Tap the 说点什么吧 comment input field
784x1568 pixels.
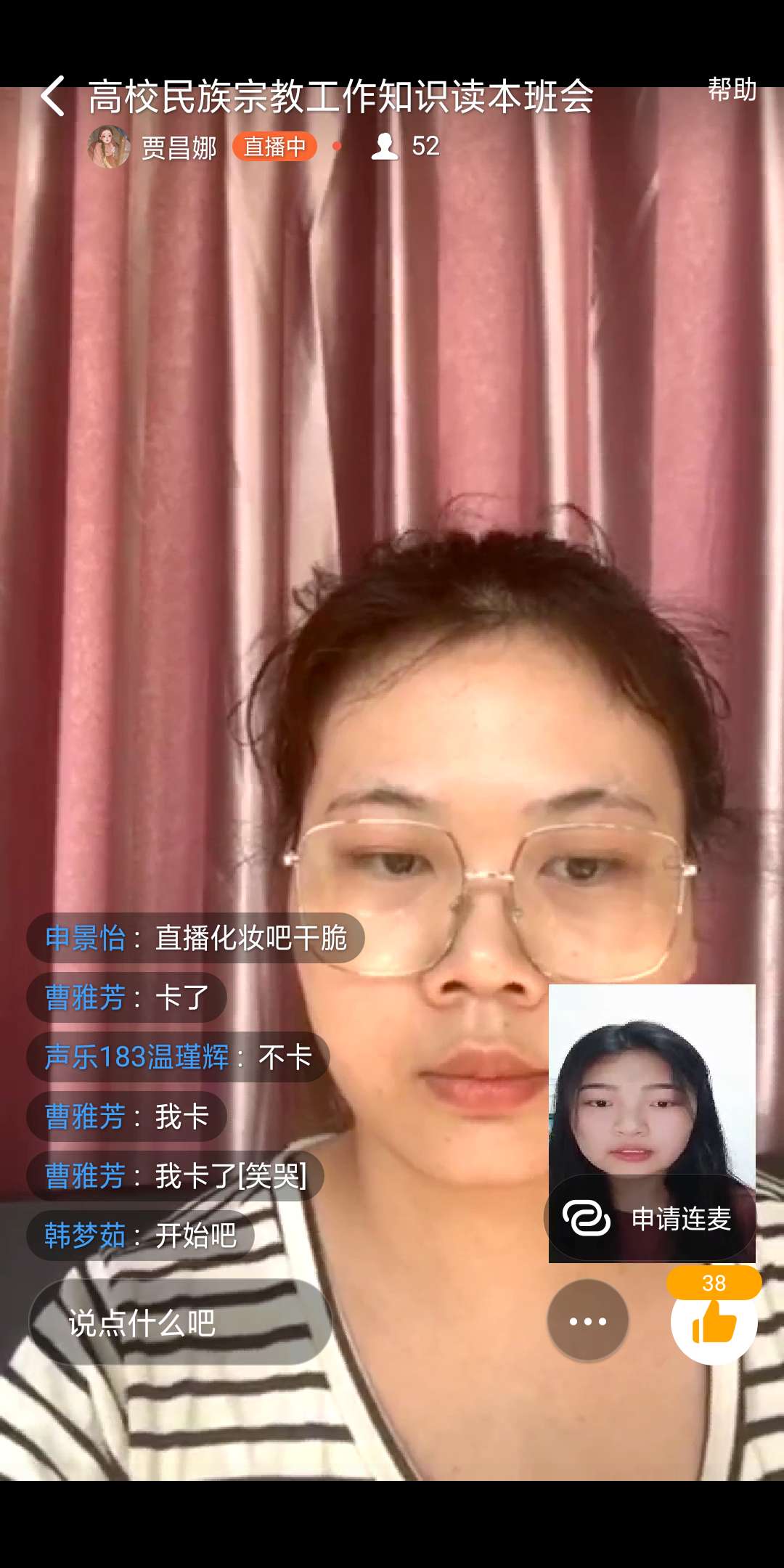pos(180,1323)
